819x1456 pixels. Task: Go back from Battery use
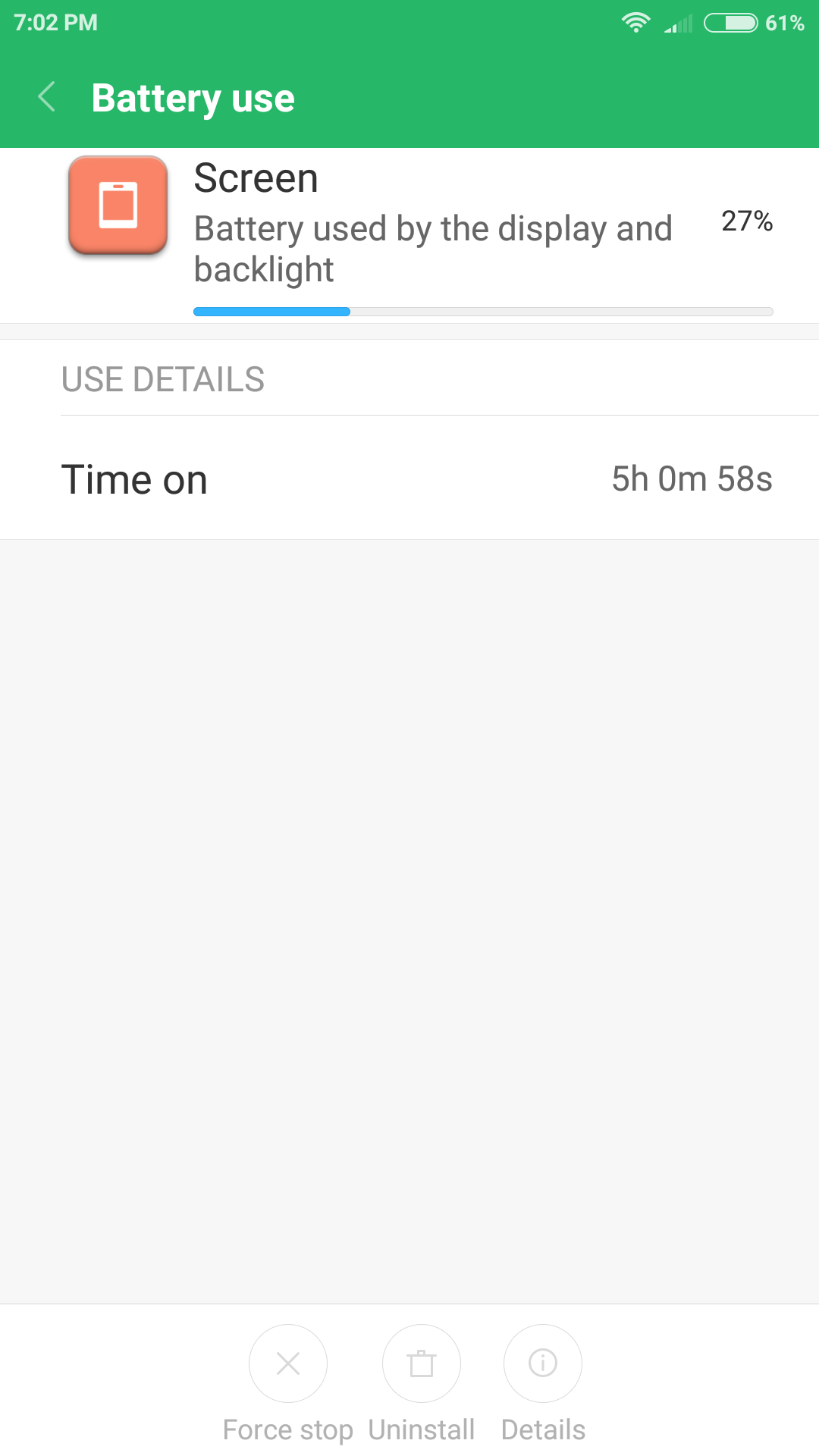tap(47, 97)
